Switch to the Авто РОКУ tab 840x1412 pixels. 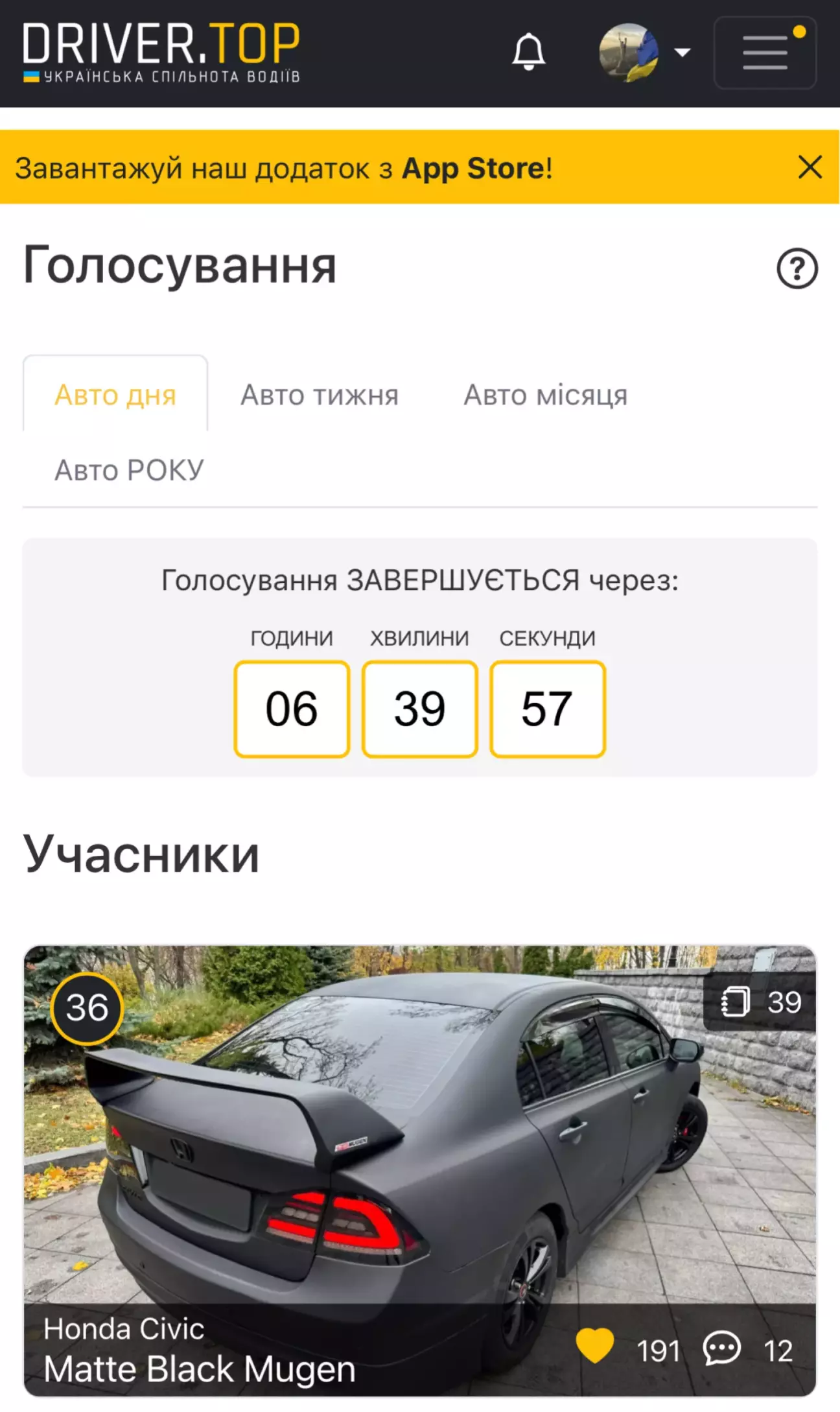click(129, 470)
